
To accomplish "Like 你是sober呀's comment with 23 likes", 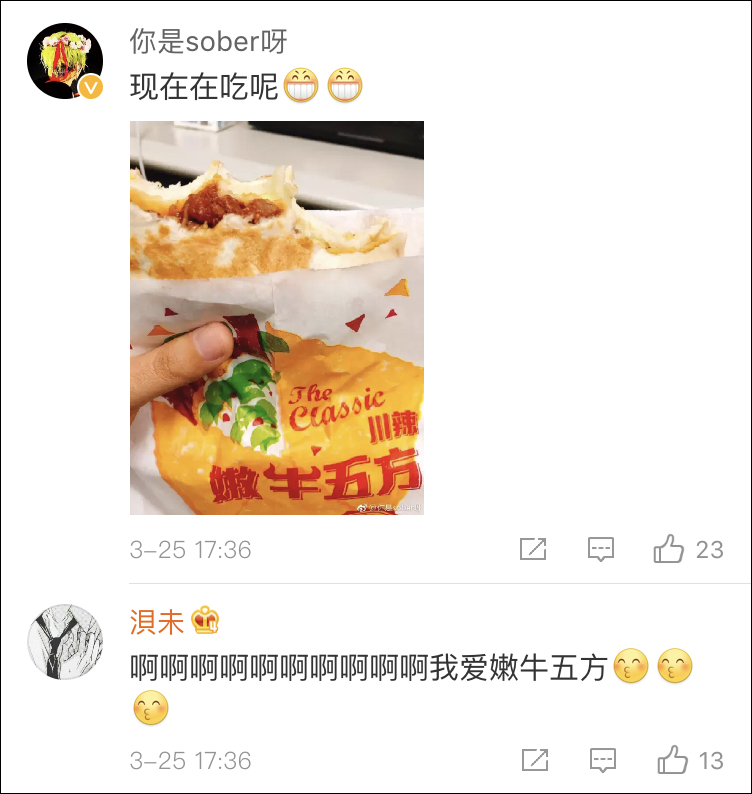I will pos(668,549).
